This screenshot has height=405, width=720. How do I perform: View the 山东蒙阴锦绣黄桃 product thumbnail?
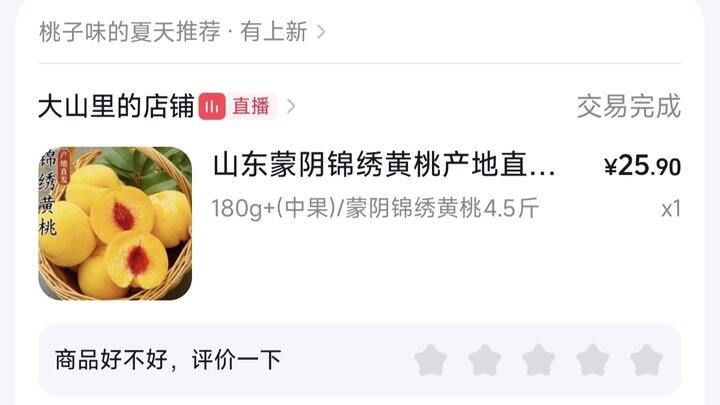coord(115,223)
